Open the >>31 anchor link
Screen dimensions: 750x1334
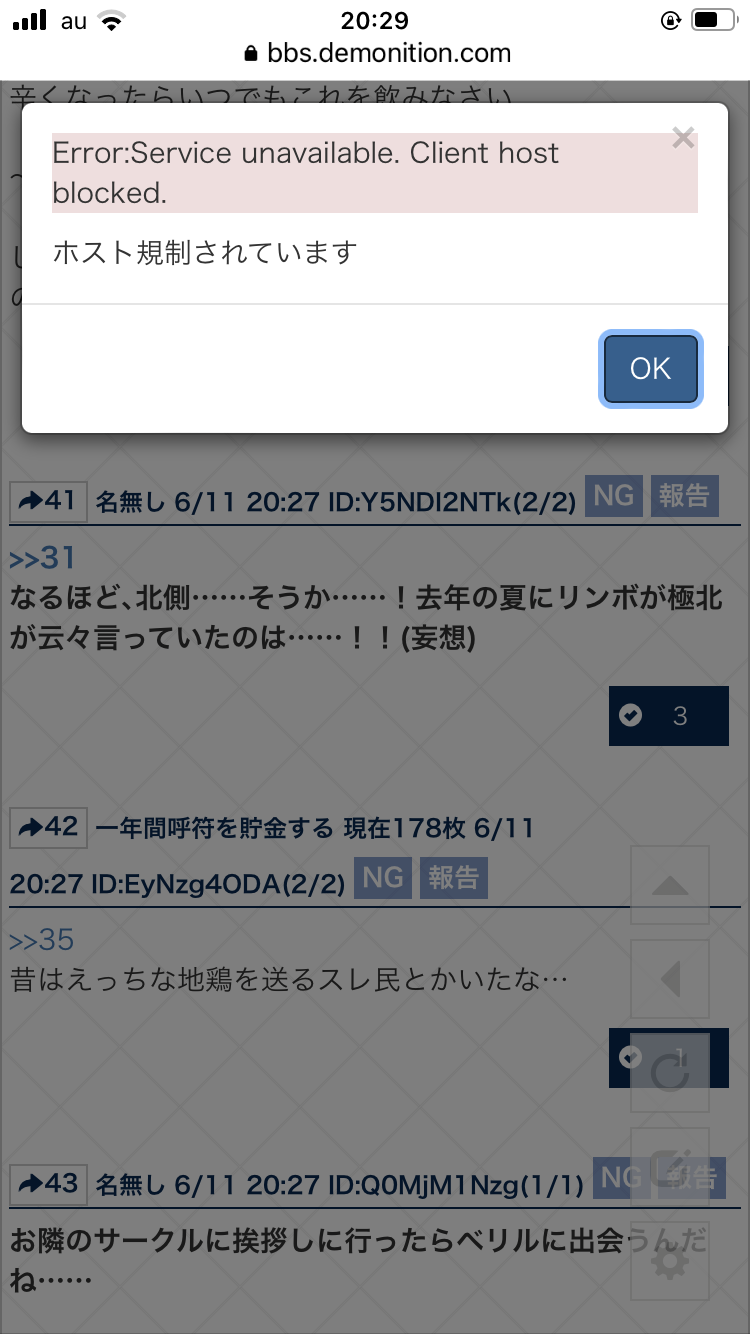42,557
